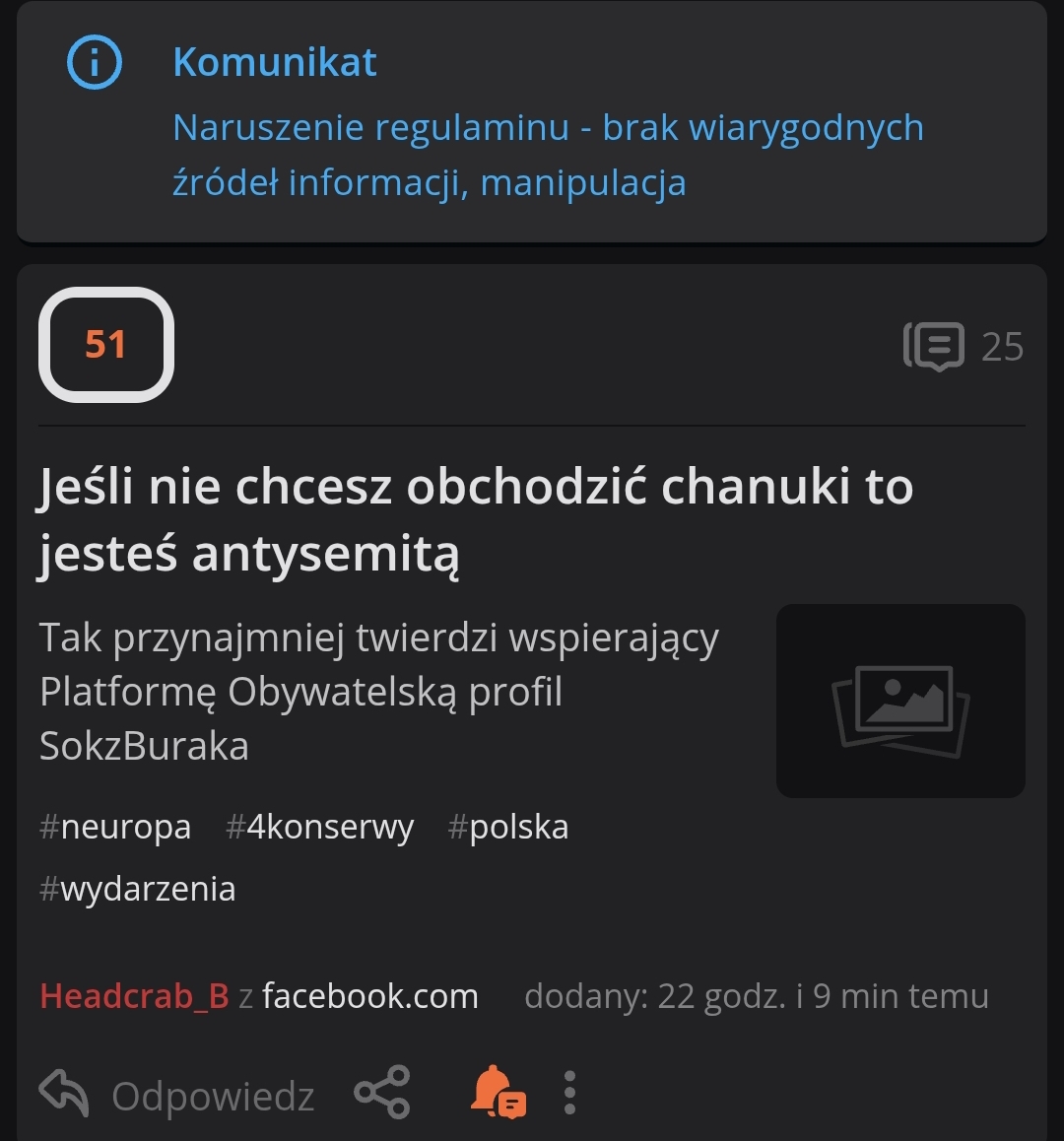Open the facebook.com source link
This screenshot has height=1141, width=1064.
tap(369, 996)
